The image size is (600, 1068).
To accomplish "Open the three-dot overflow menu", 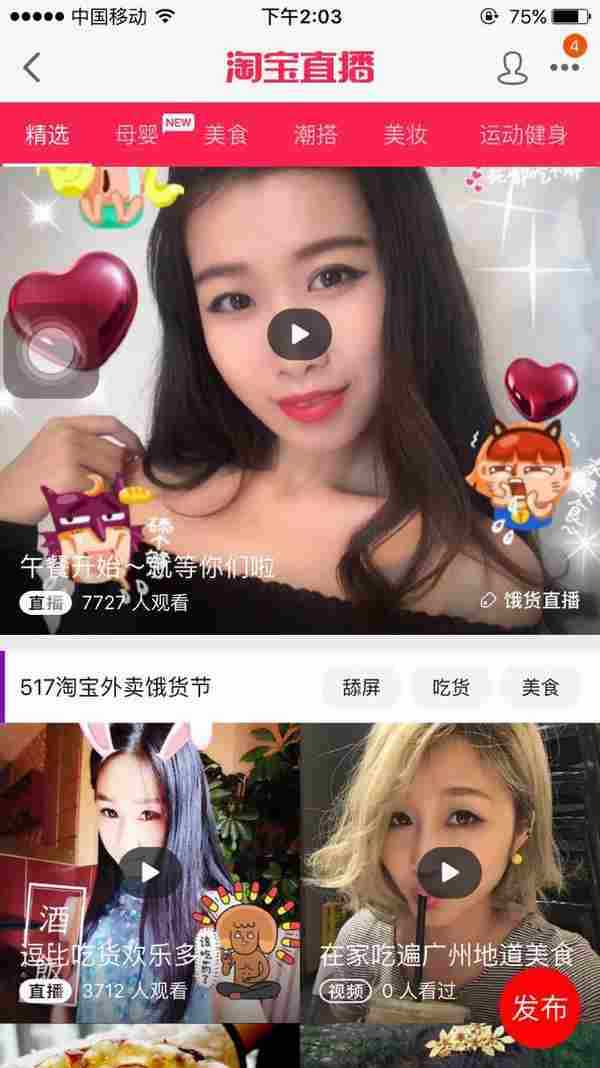I will point(564,67).
